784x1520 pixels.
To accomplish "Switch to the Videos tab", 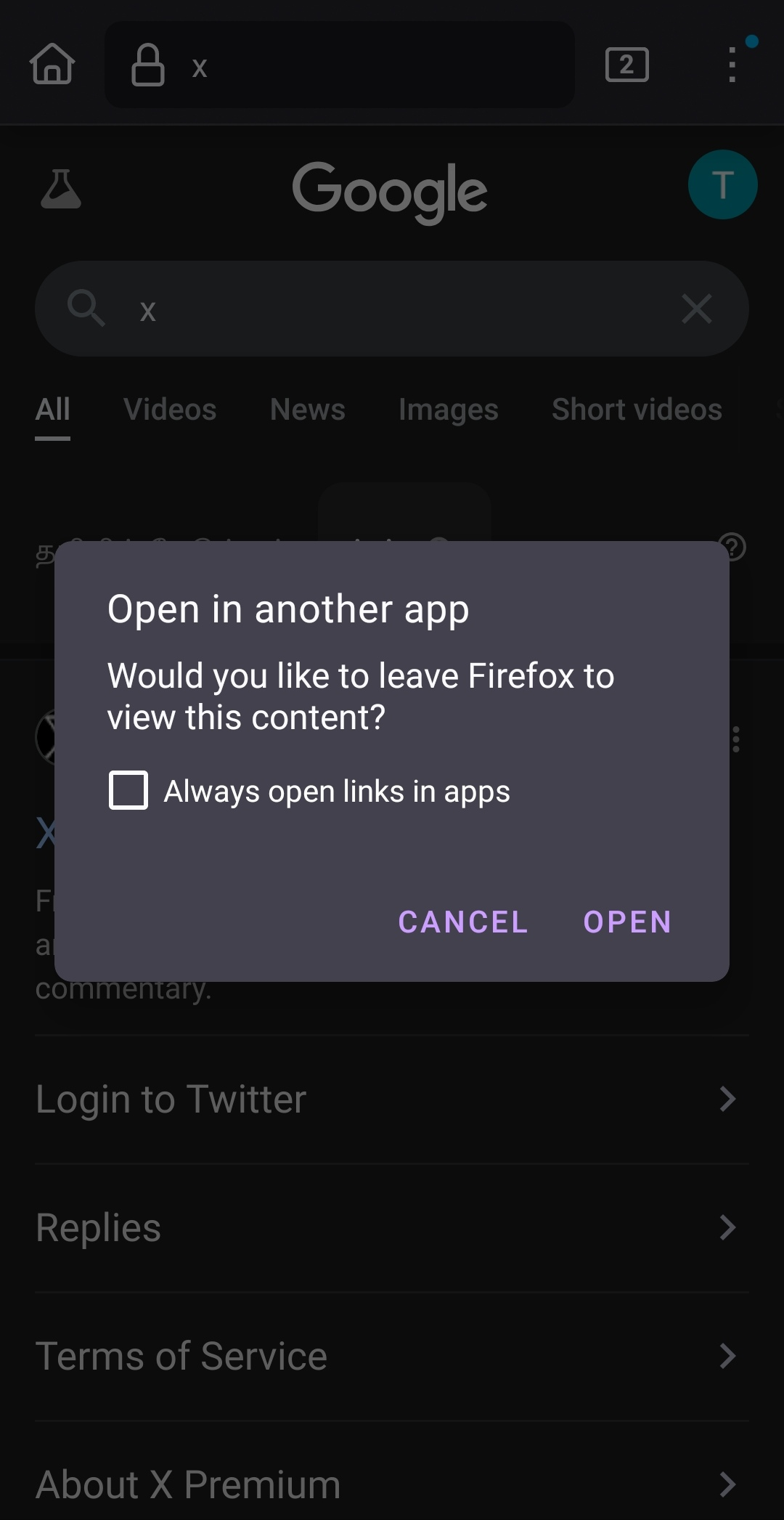I will coord(170,410).
